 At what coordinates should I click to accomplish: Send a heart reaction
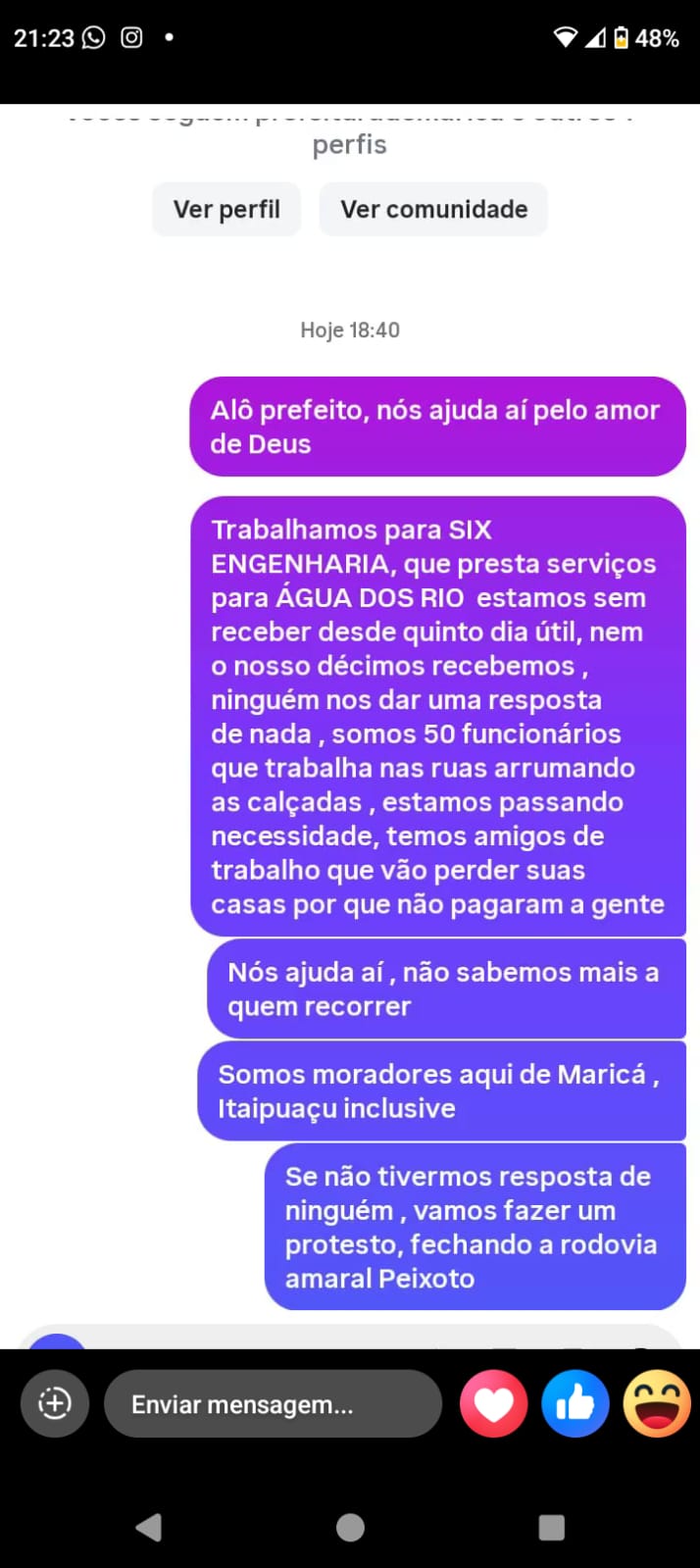tap(493, 1404)
